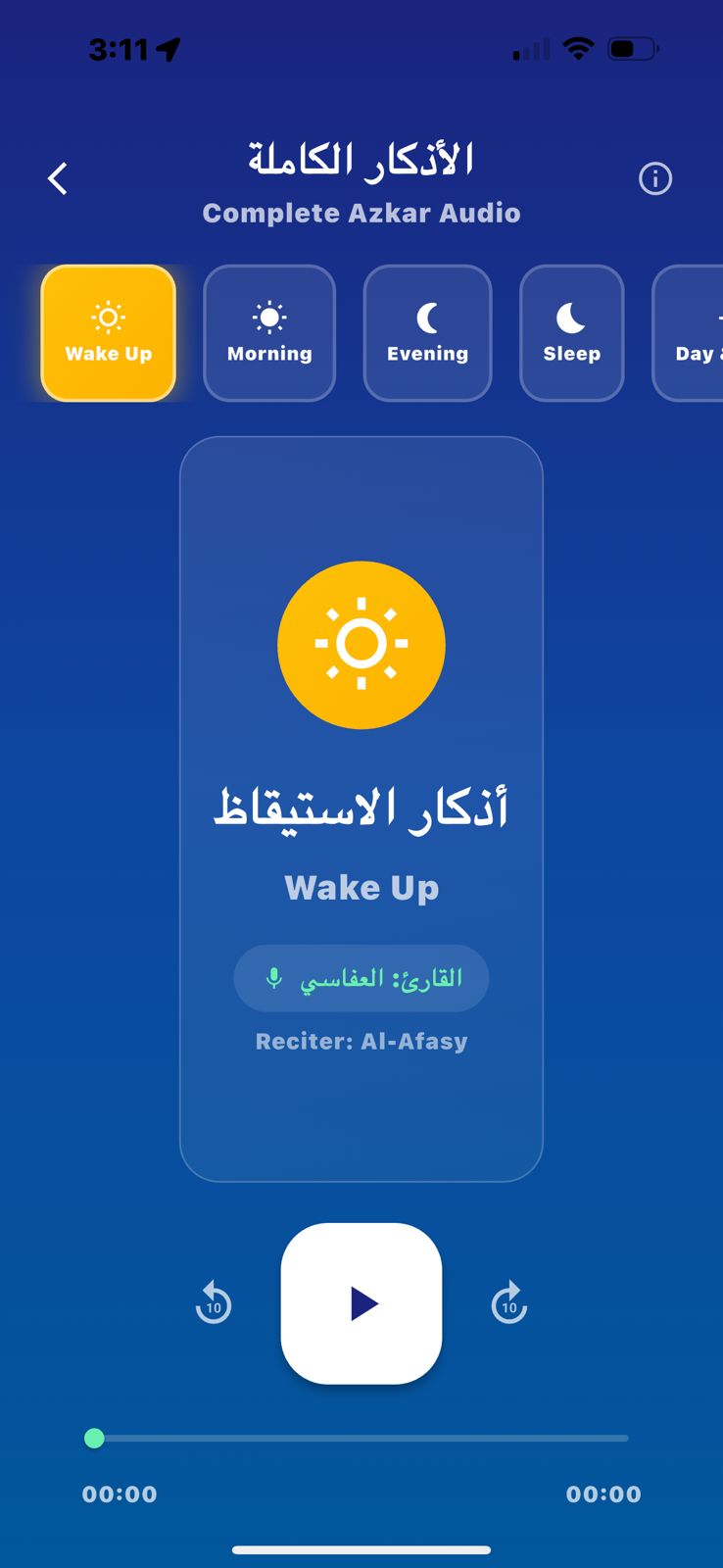Tap the audio progress slider track
Image resolution: width=723 pixels, height=1568 pixels.
click(361, 1438)
